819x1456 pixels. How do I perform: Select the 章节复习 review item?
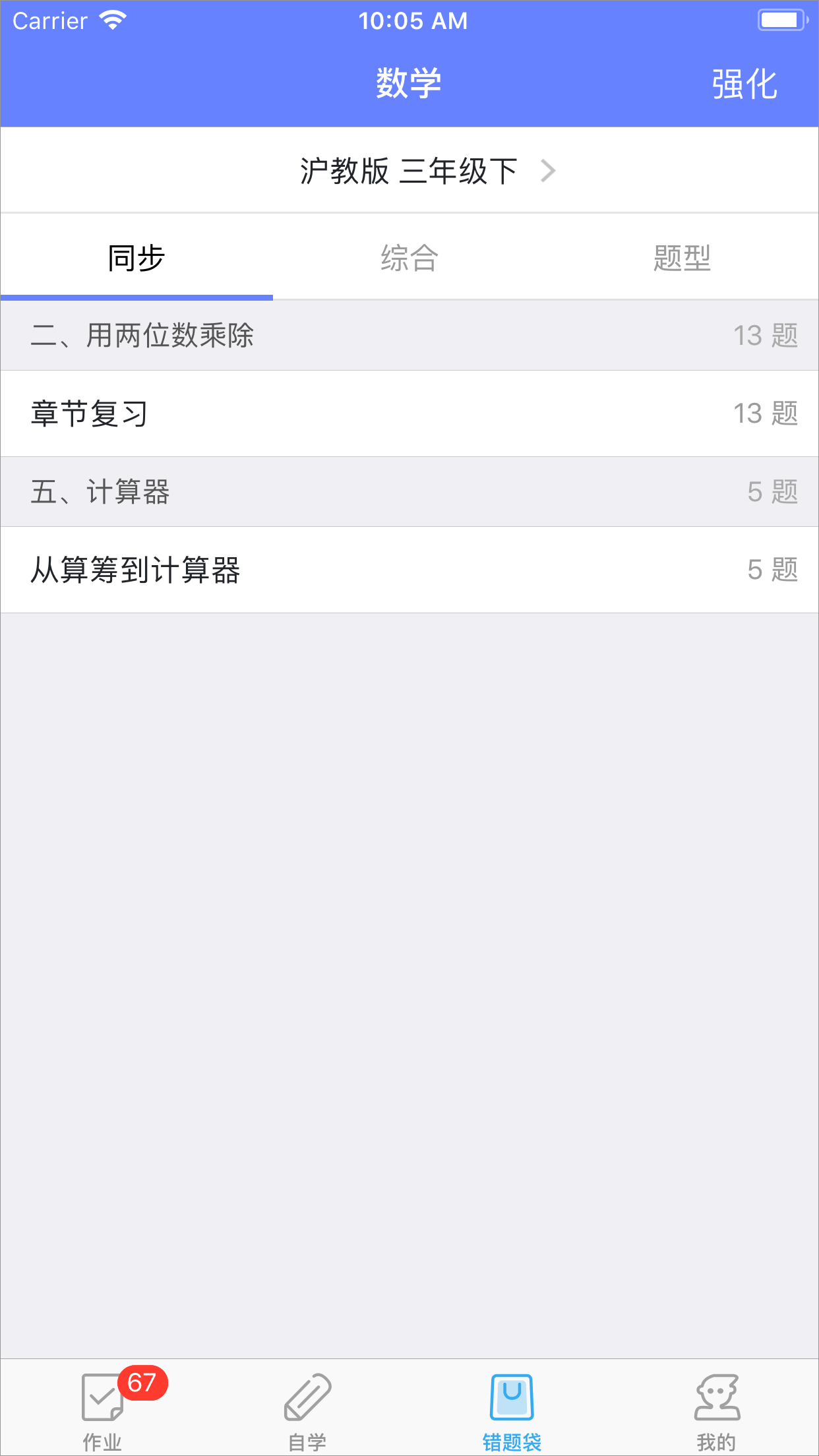coord(409,413)
